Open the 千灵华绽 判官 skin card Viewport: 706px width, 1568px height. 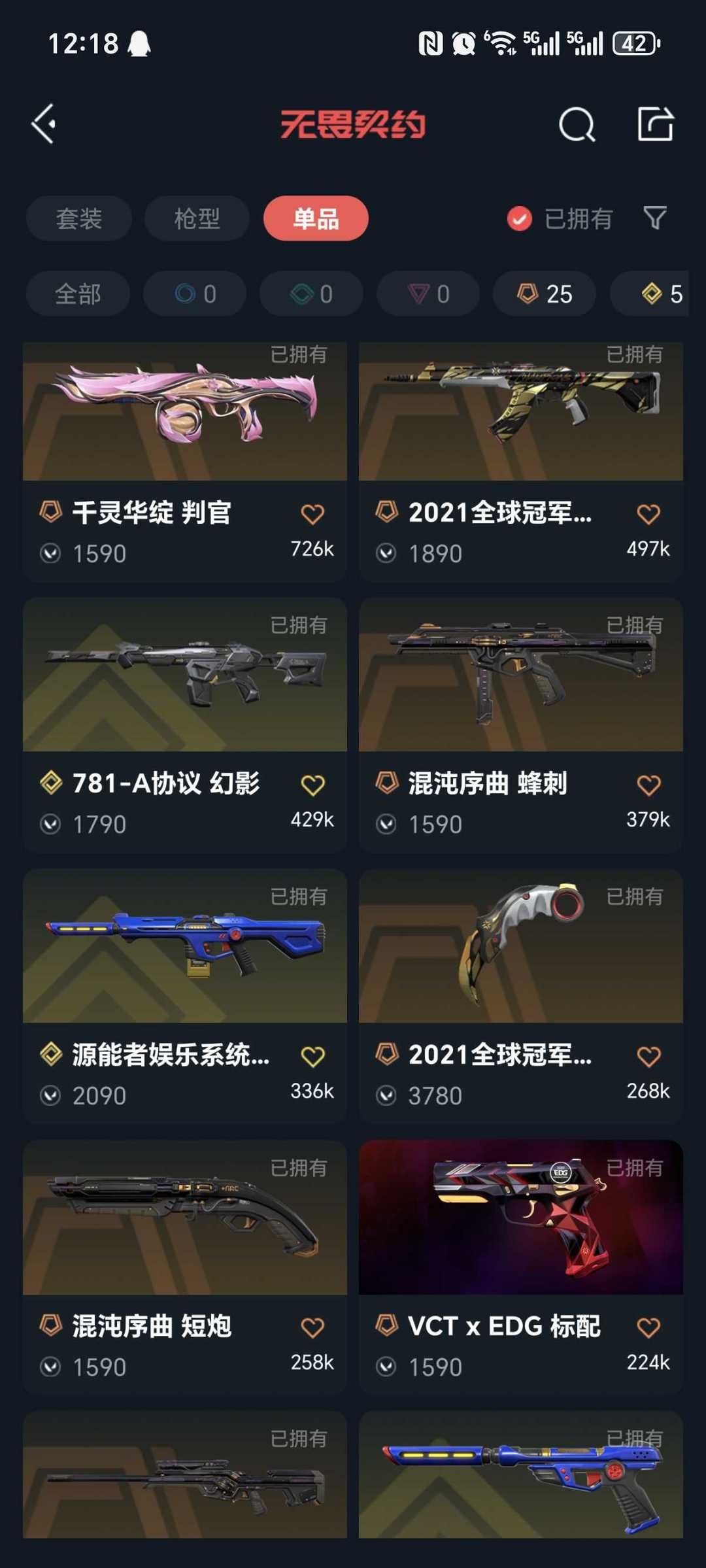[x=185, y=412]
